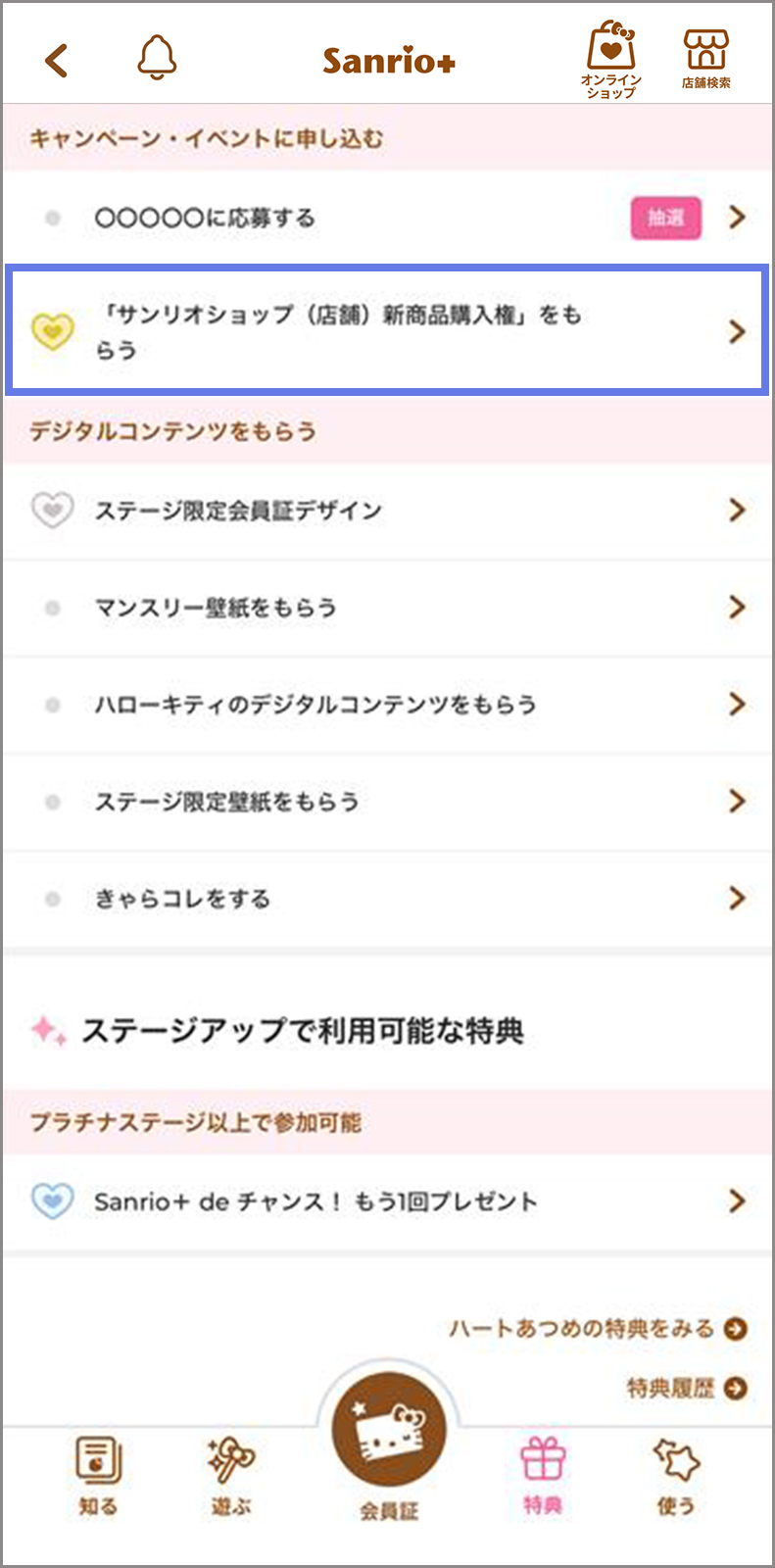This screenshot has width=775, height=1568.
Task: Open the サンリオショップ新商品購入権 row
Action: click(x=387, y=331)
